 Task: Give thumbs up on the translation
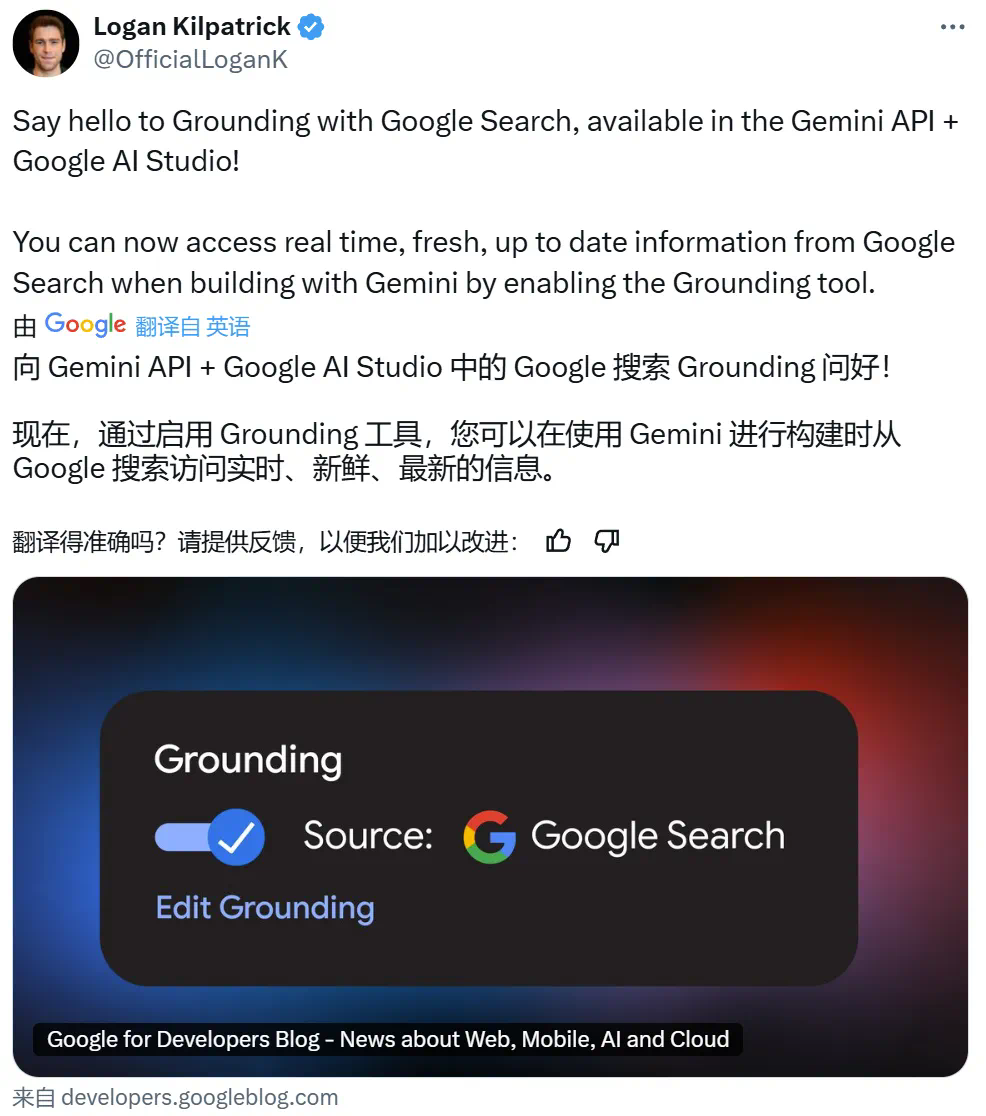(558, 542)
